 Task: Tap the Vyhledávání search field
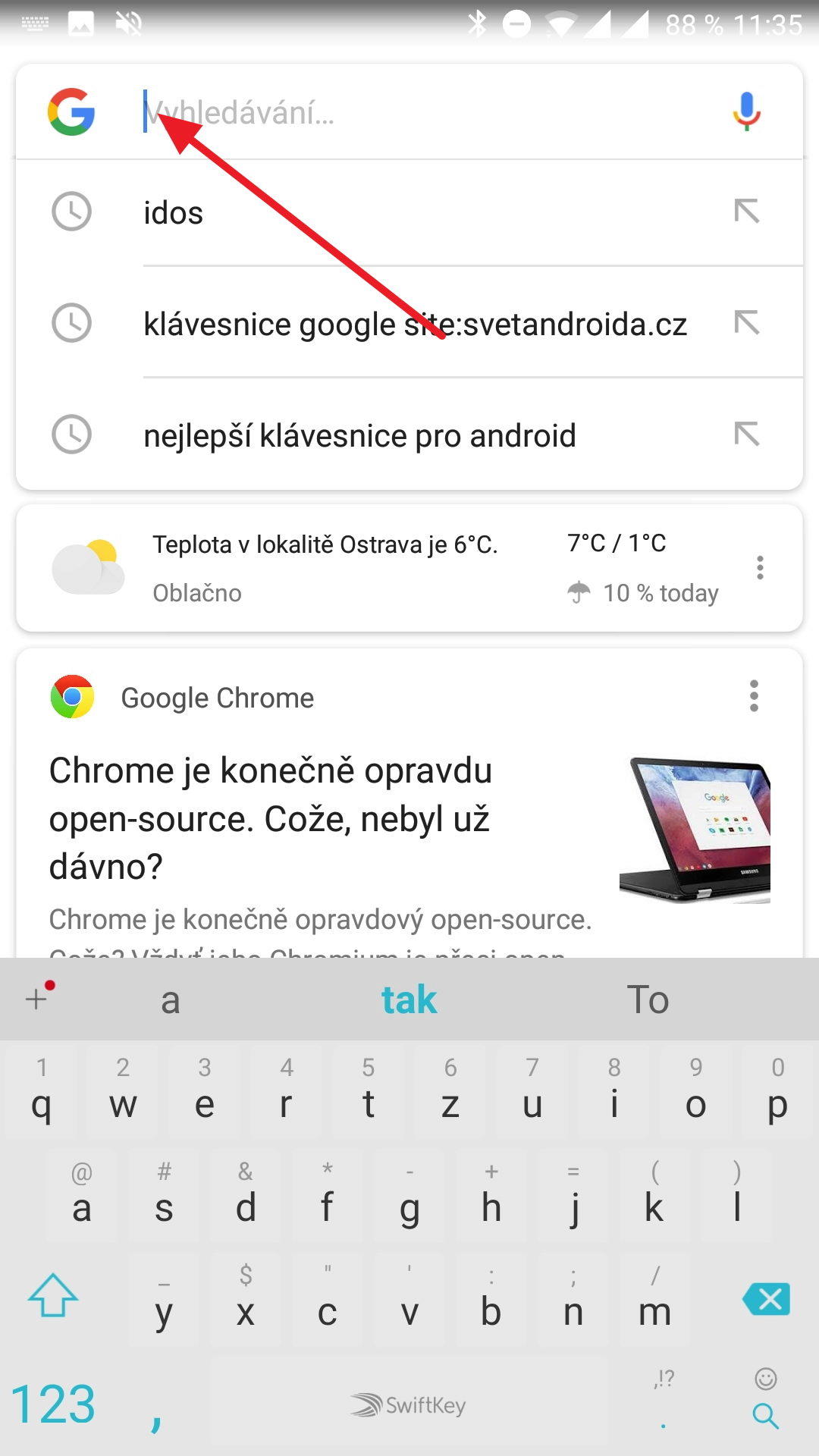point(425,112)
